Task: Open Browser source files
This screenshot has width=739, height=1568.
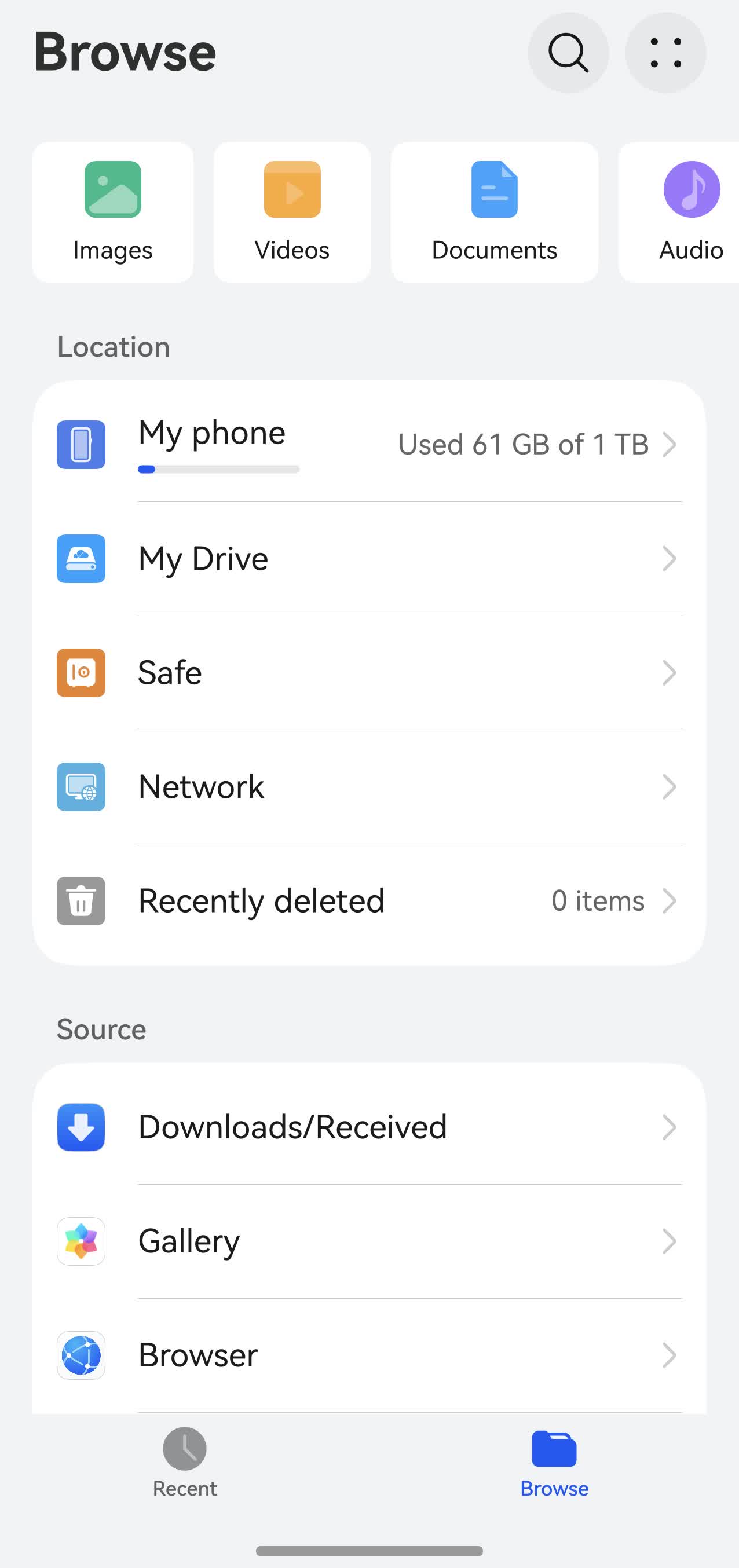Action: [369, 1355]
